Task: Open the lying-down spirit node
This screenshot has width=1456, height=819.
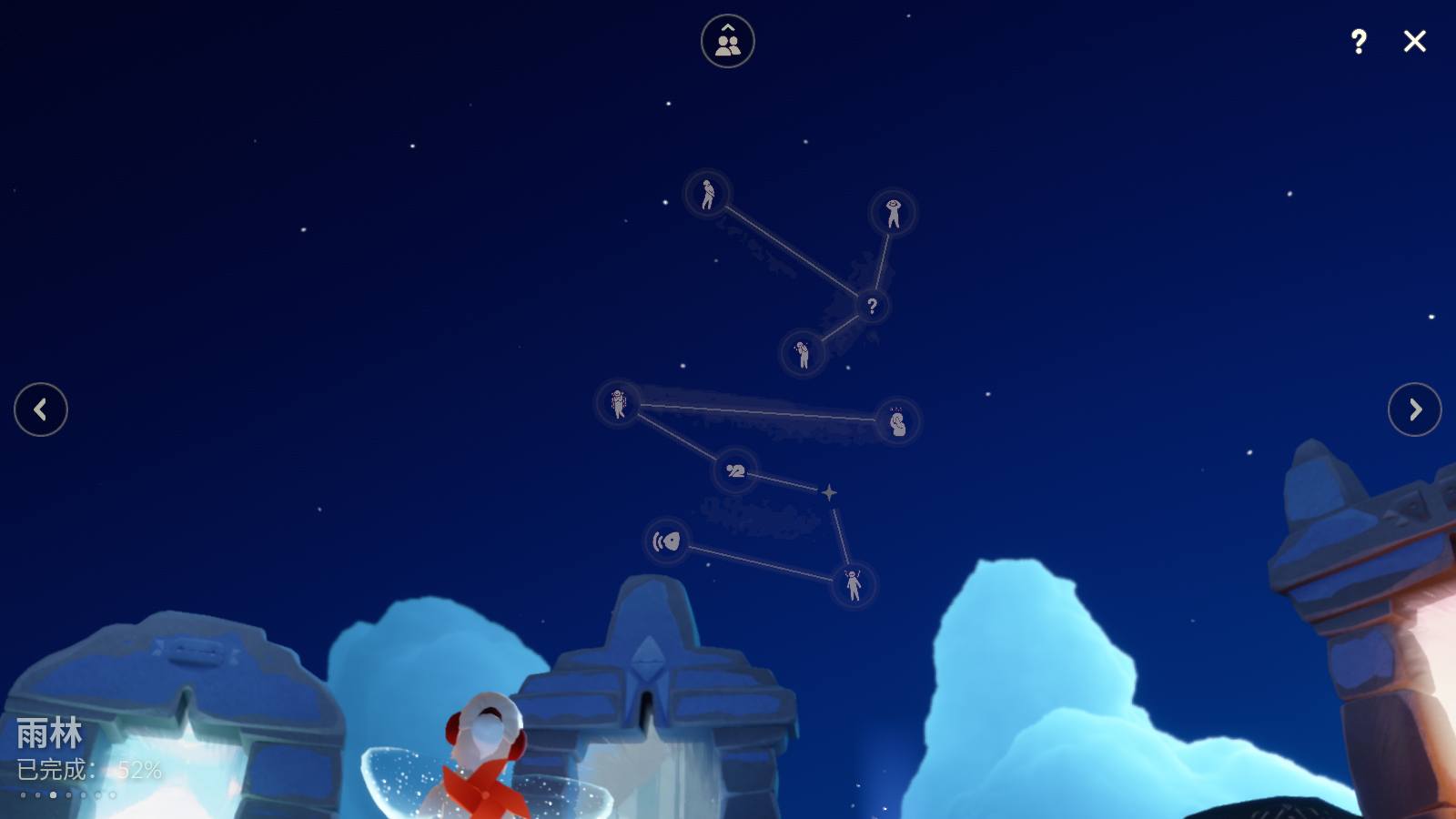Action: [x=735, y=470]
